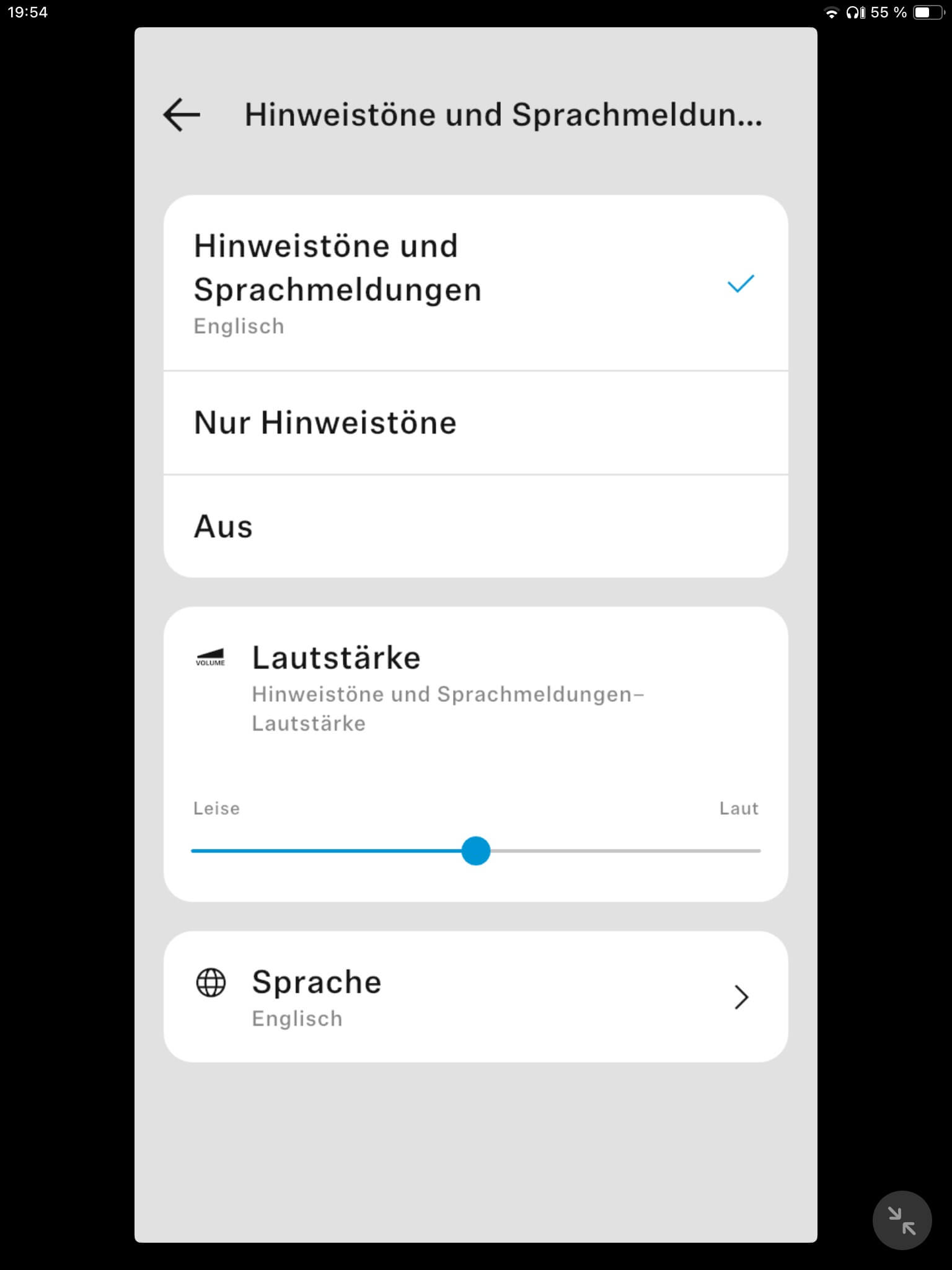The width and height of the screenshot is (952, 1270).
Task: Go back using the arrow icon
Action: pyautogui.click(x=182, y=115)
